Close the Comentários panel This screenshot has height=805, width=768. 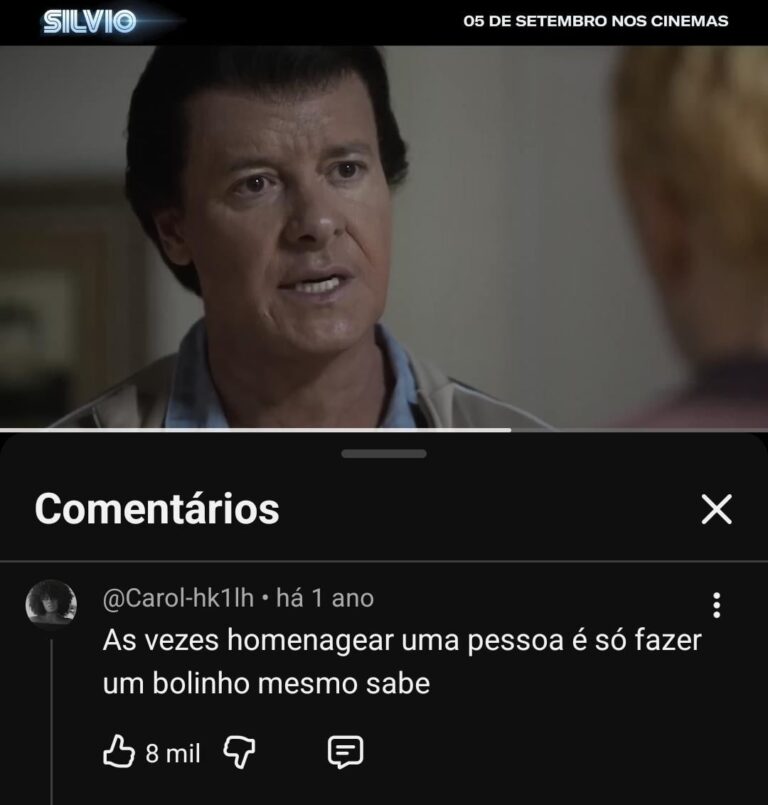click(716, 509)
